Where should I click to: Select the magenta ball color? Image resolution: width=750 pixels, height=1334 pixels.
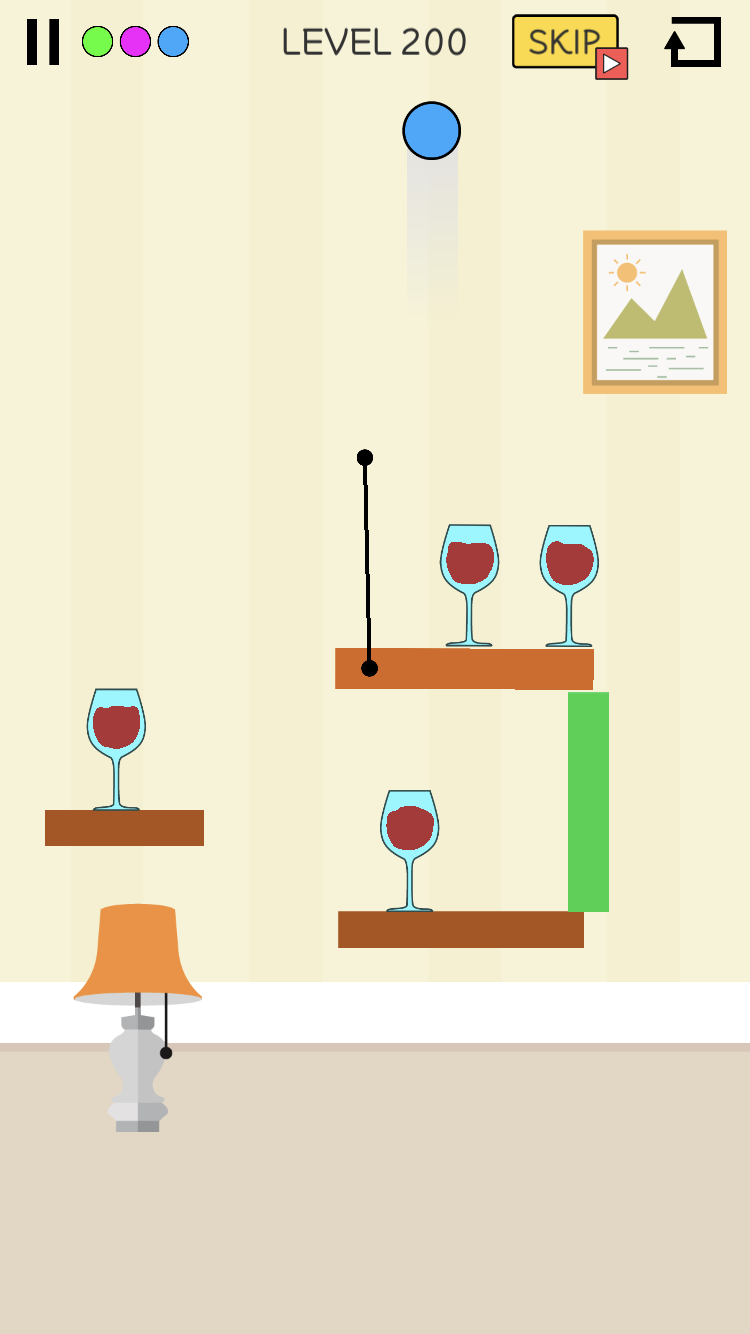pos(135,42)
